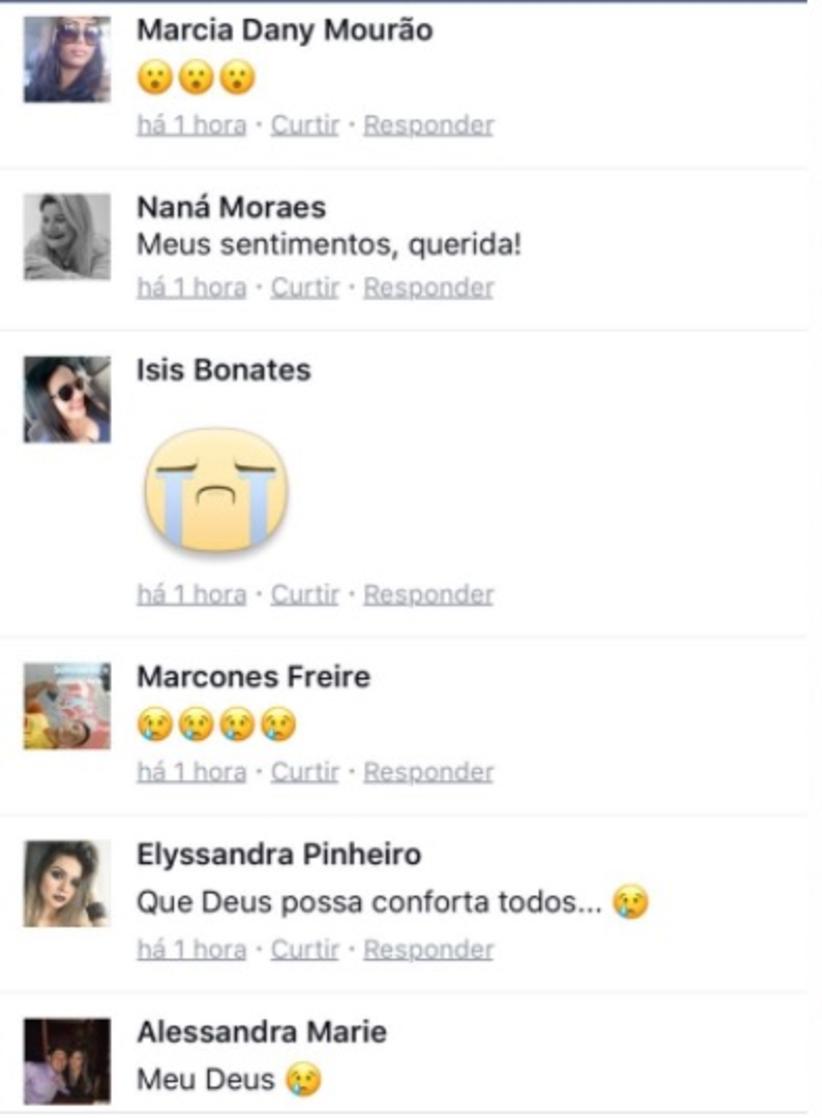Tap Responder under Naná Moraes' comment
Image resolution: width=822 pixels, height=1118 pixels.
428,288
